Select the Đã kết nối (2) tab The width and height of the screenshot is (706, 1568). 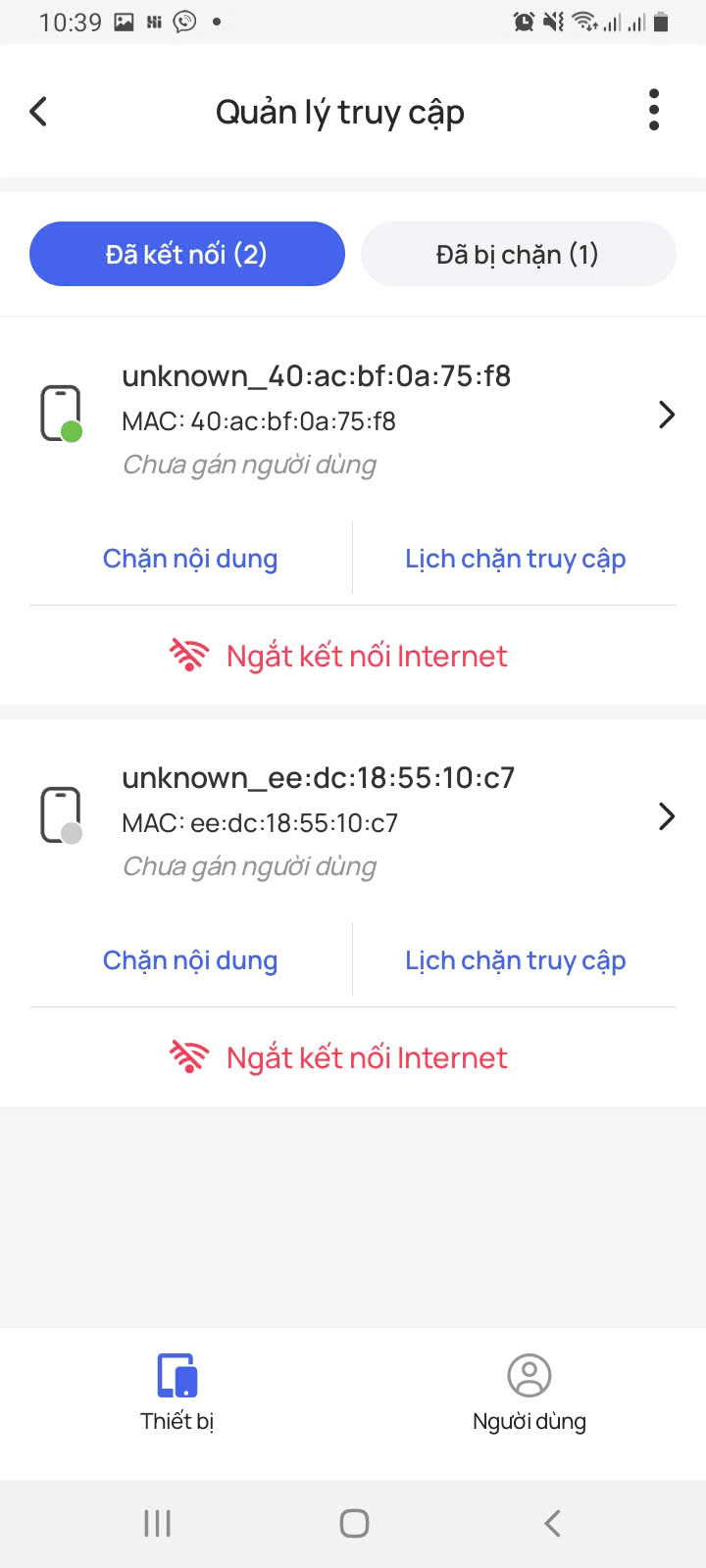coord(187,255)
